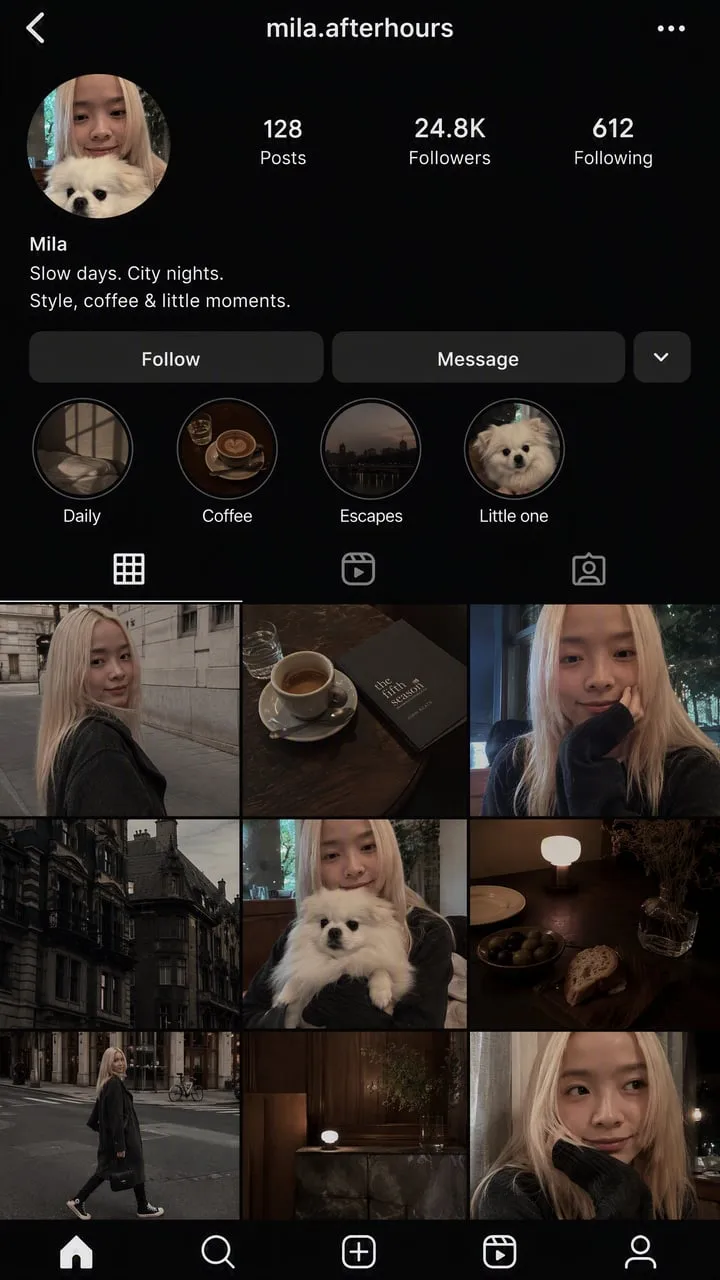Select the posts grid tab
The width and height of the screenshot is (720, 1280).
pyautogui.click(x=129, y=569)
